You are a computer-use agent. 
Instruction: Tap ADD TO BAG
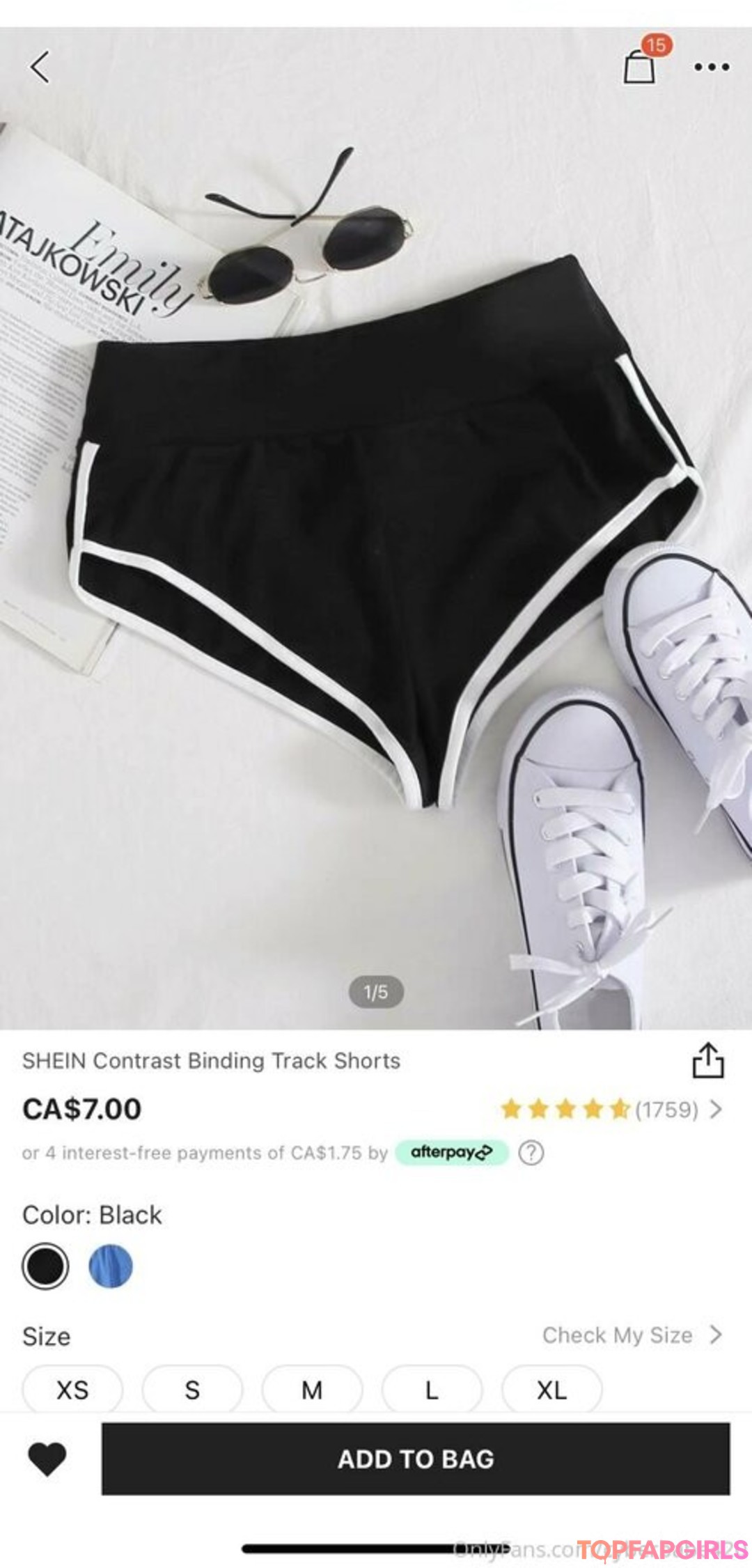coord(416,1459)
